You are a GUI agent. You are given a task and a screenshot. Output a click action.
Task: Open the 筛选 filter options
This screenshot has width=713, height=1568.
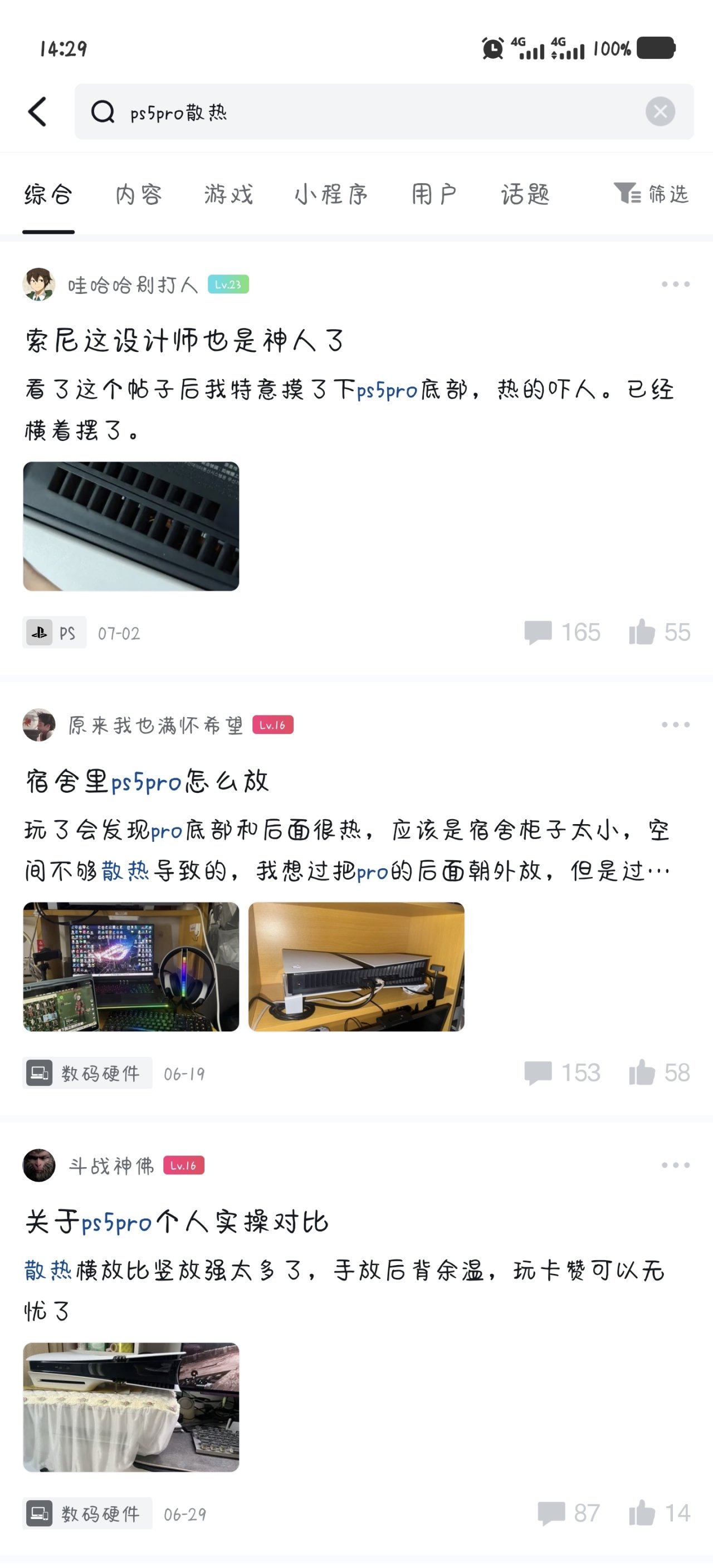pos(652,194)
